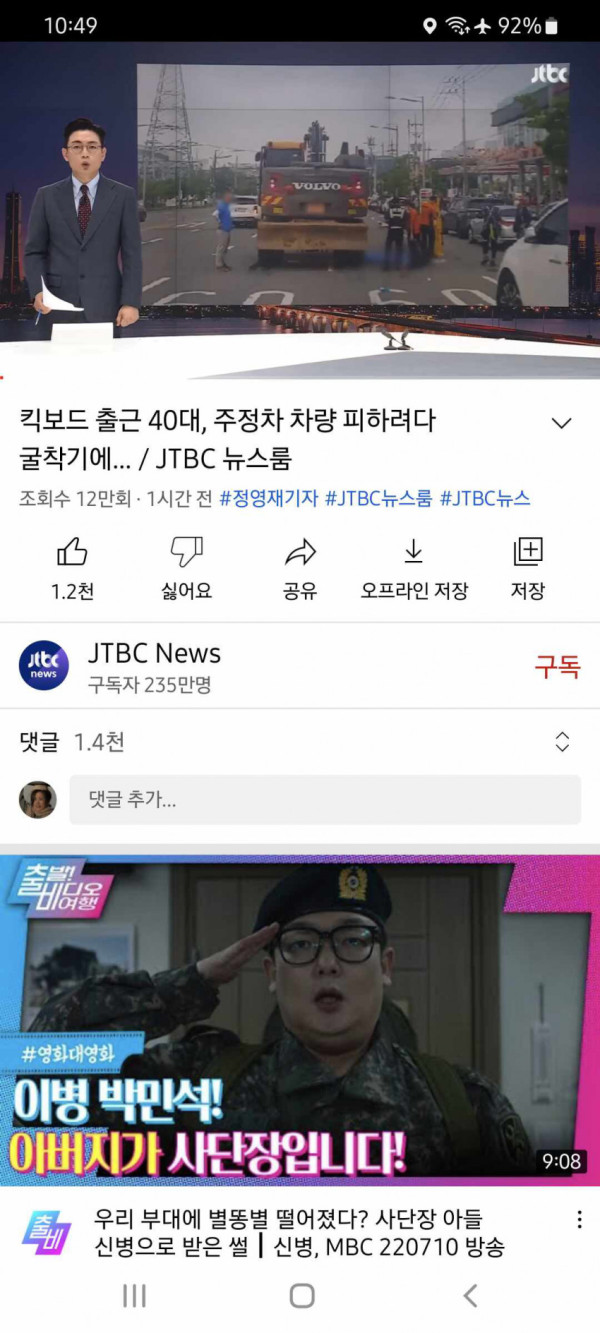Open the #정영재기자 hashtag

(x=267, y=498)
